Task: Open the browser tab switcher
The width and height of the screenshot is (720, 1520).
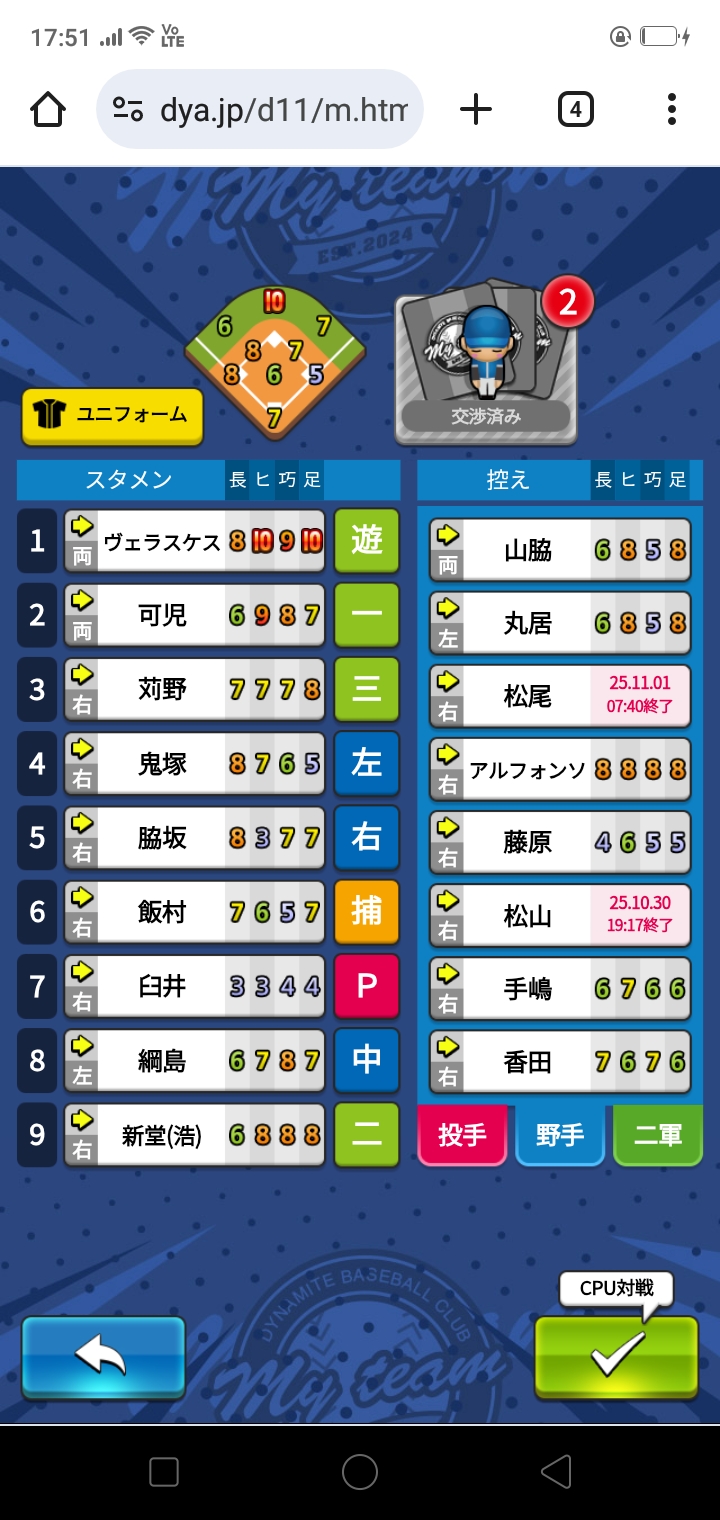Action: point(575,109)
